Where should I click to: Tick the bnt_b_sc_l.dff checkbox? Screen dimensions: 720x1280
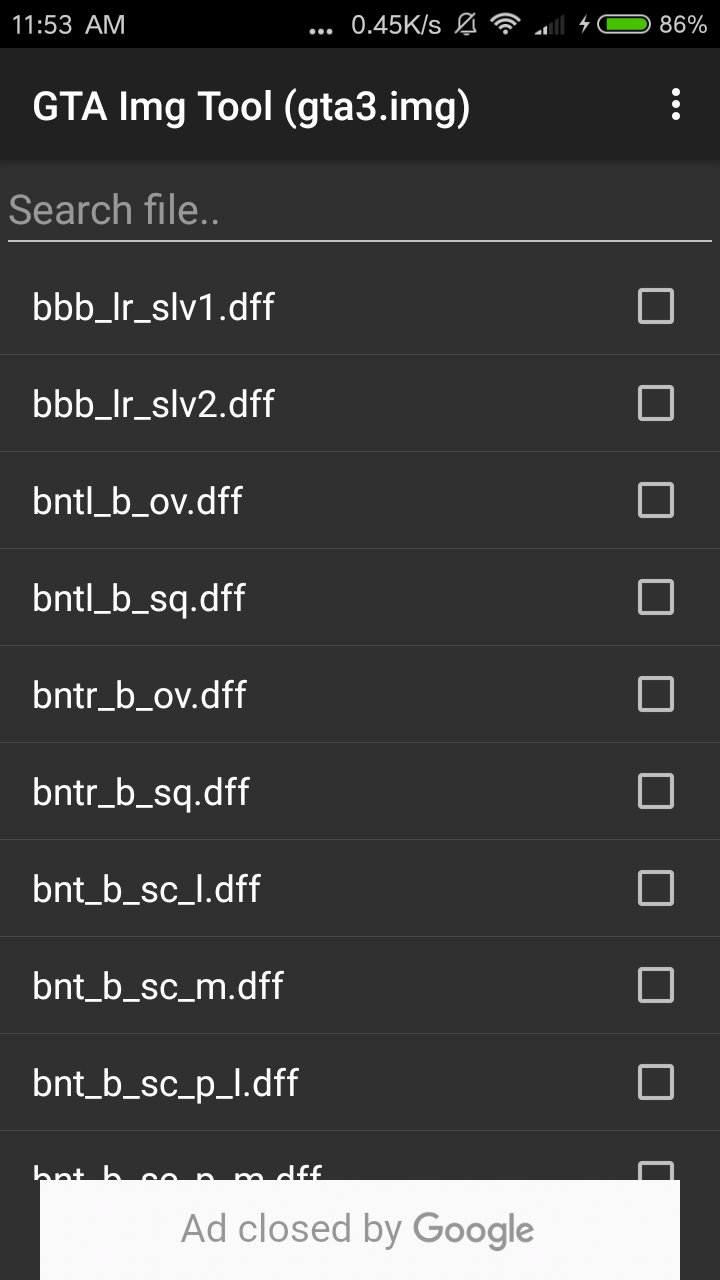[x=656, y=888]
